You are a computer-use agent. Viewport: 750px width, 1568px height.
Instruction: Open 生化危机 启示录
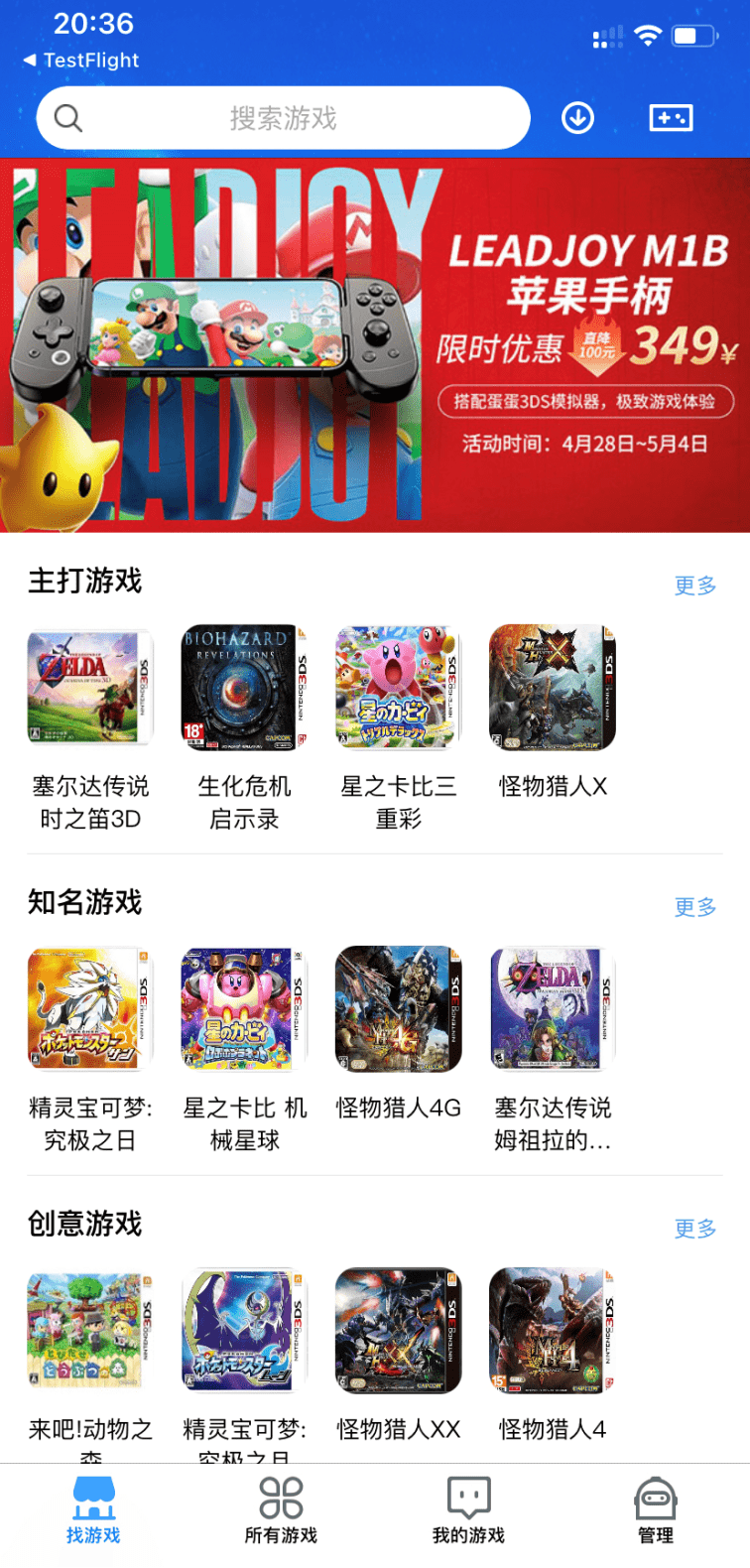click(x=244, y=730)
